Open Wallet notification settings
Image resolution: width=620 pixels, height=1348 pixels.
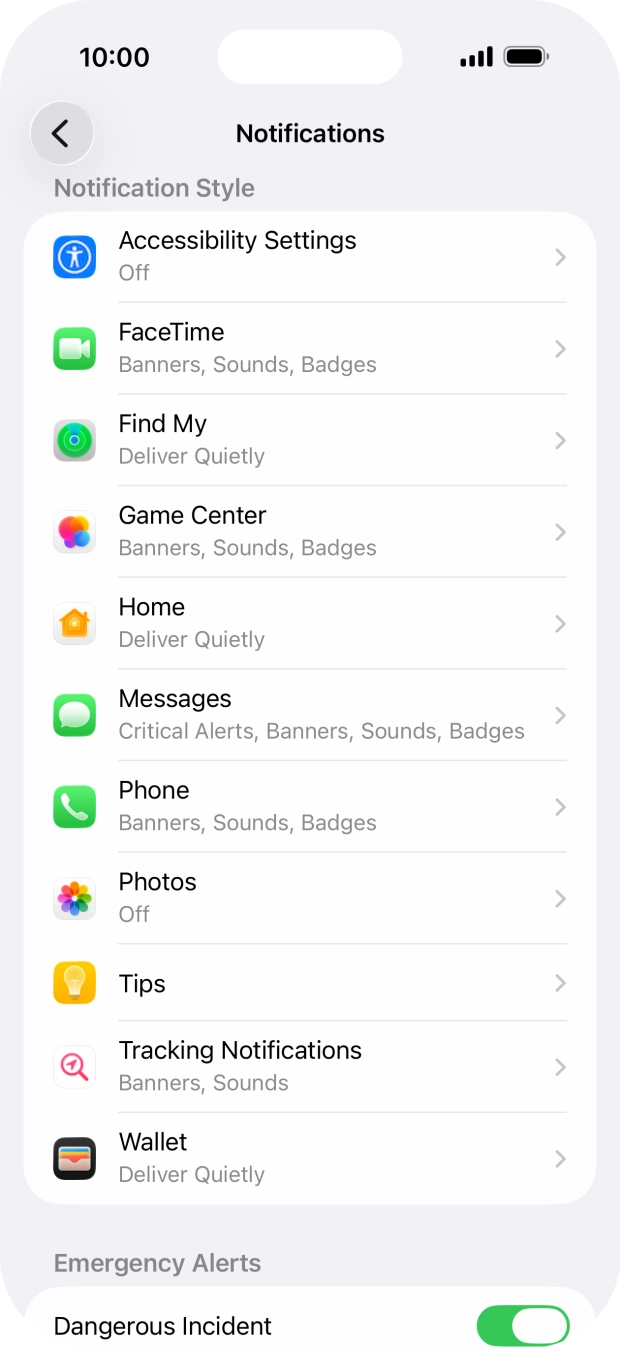[310, 1158]
